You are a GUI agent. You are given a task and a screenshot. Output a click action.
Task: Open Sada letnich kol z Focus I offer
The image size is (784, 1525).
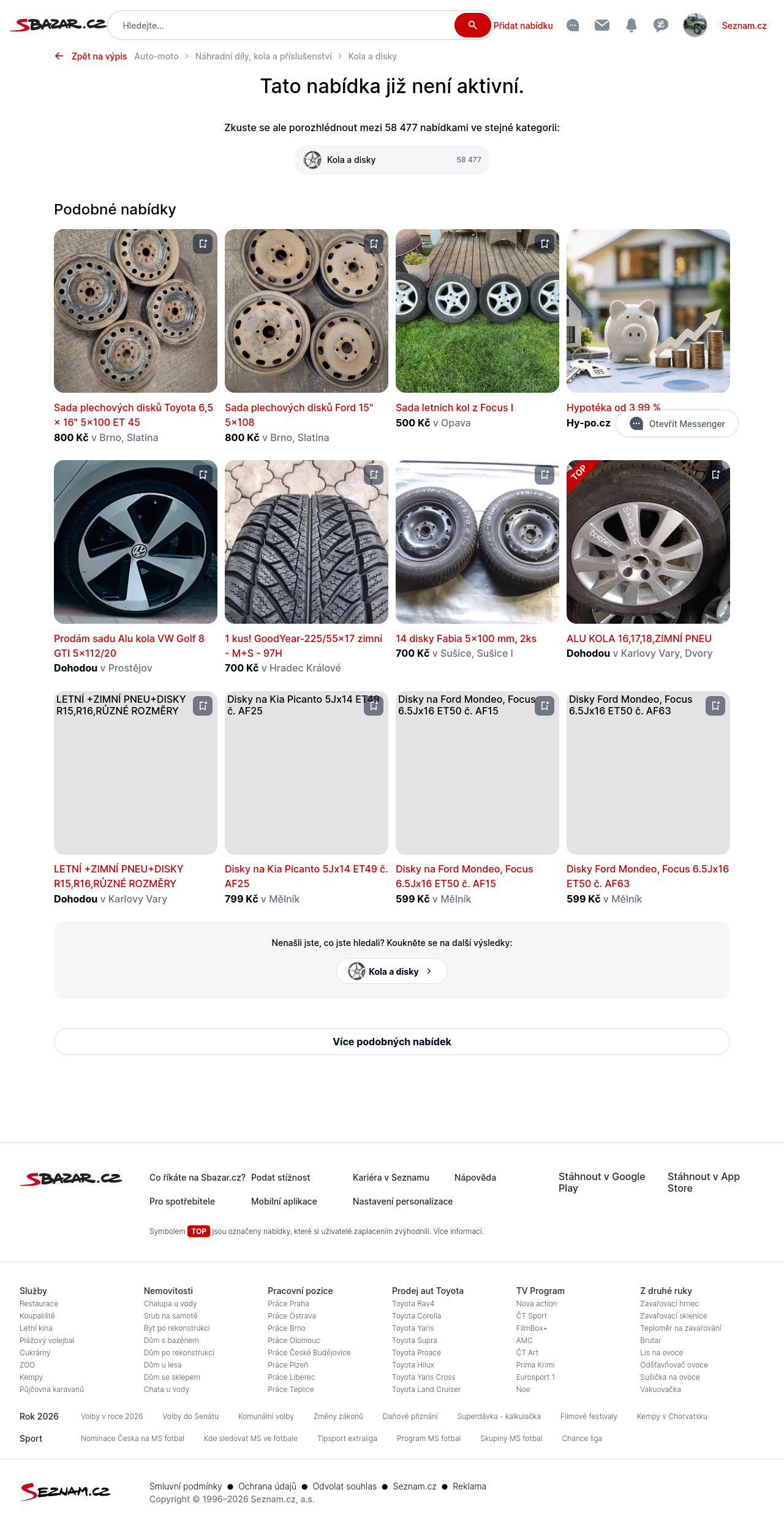click(454, 407)
